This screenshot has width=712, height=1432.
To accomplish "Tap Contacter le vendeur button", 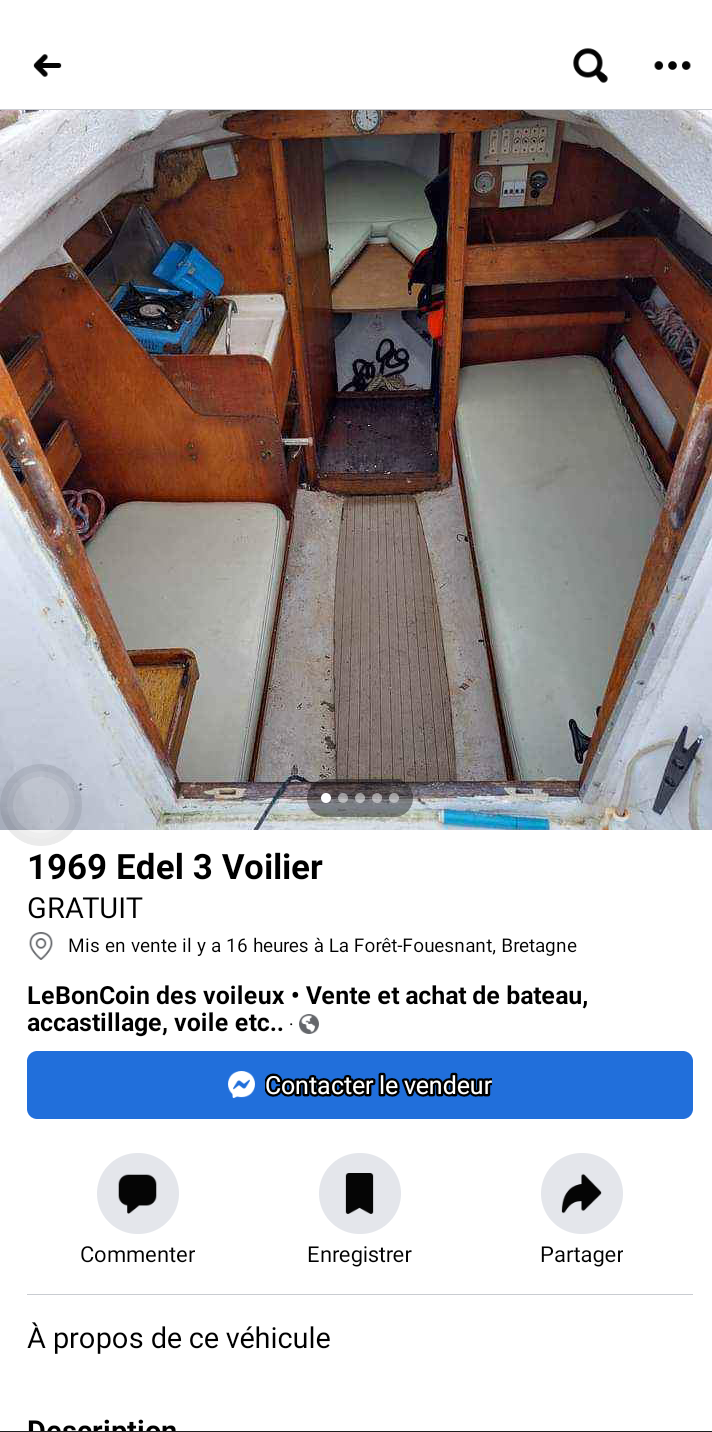I will (360, 1085).
